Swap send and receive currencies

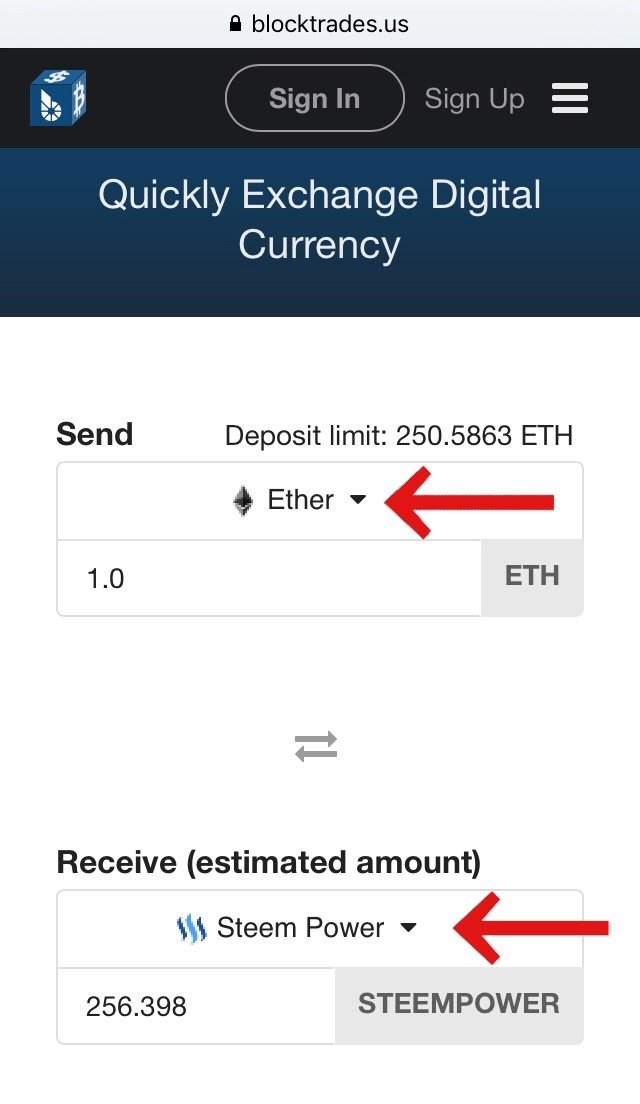point(316,746)
